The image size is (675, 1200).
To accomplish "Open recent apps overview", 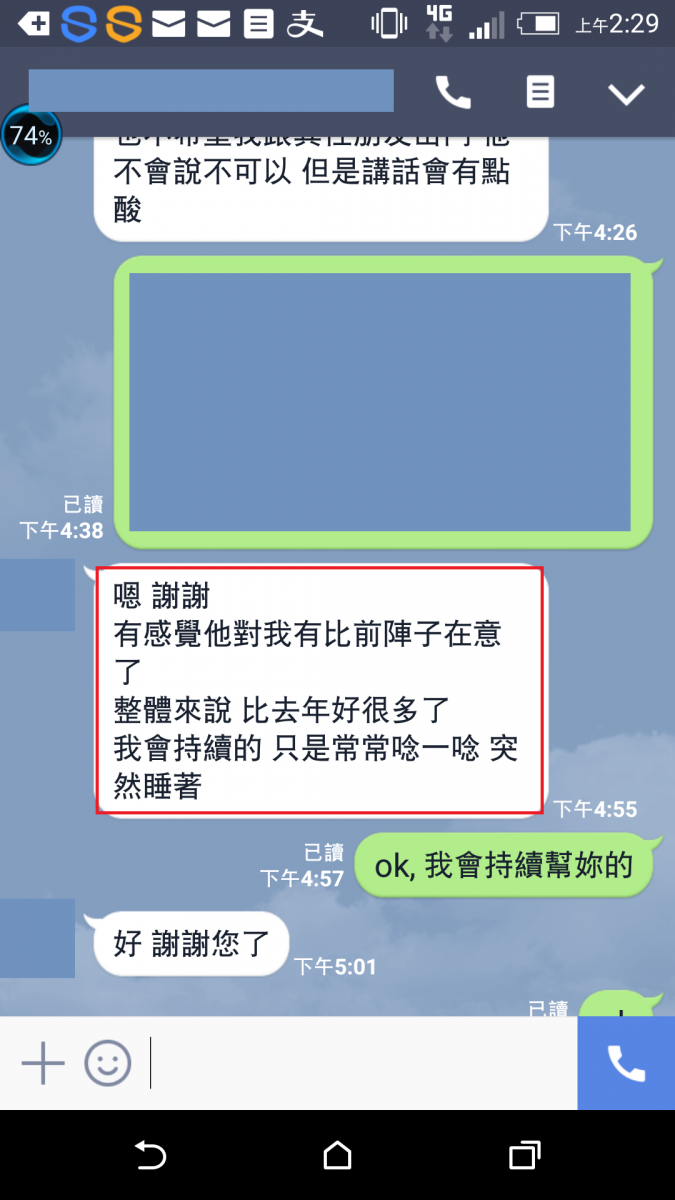I will (x=525, y=1156).
